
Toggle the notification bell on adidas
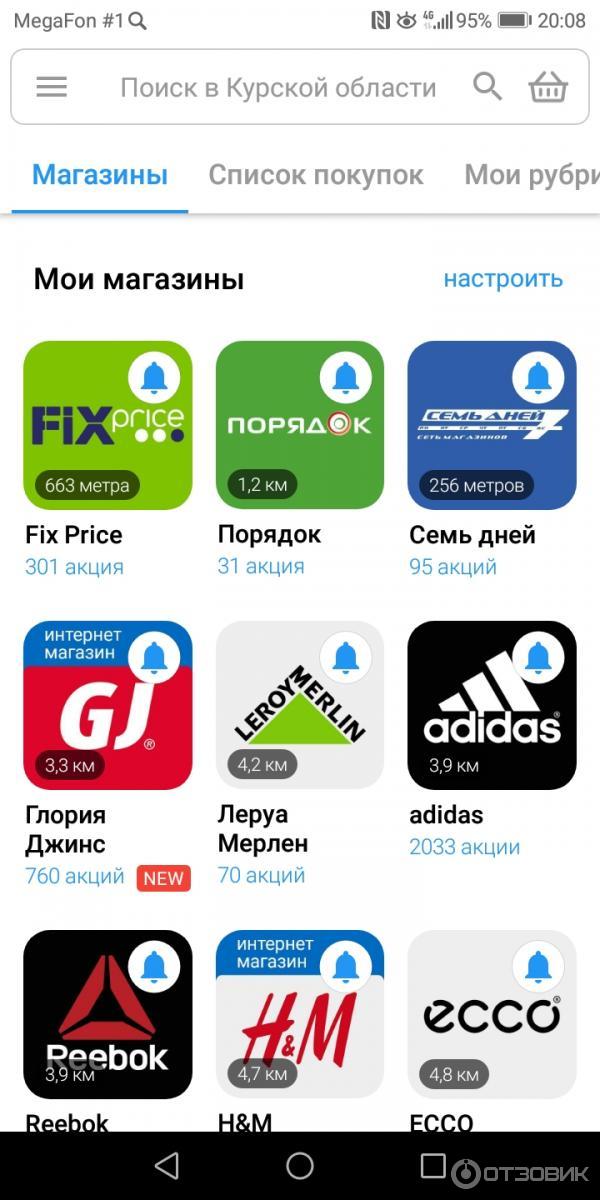pyautogui.click(x=538, y=657)
